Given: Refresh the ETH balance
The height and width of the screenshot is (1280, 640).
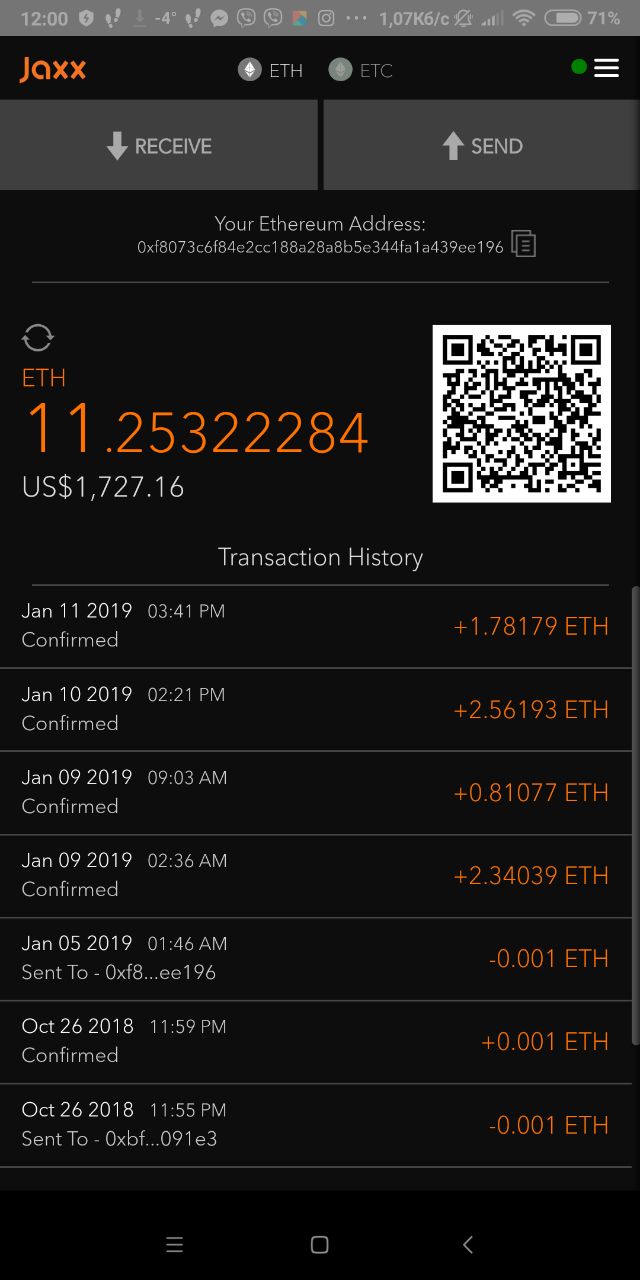Looking at the screenshot, I should pyautogui.click(x=38, y=338).
